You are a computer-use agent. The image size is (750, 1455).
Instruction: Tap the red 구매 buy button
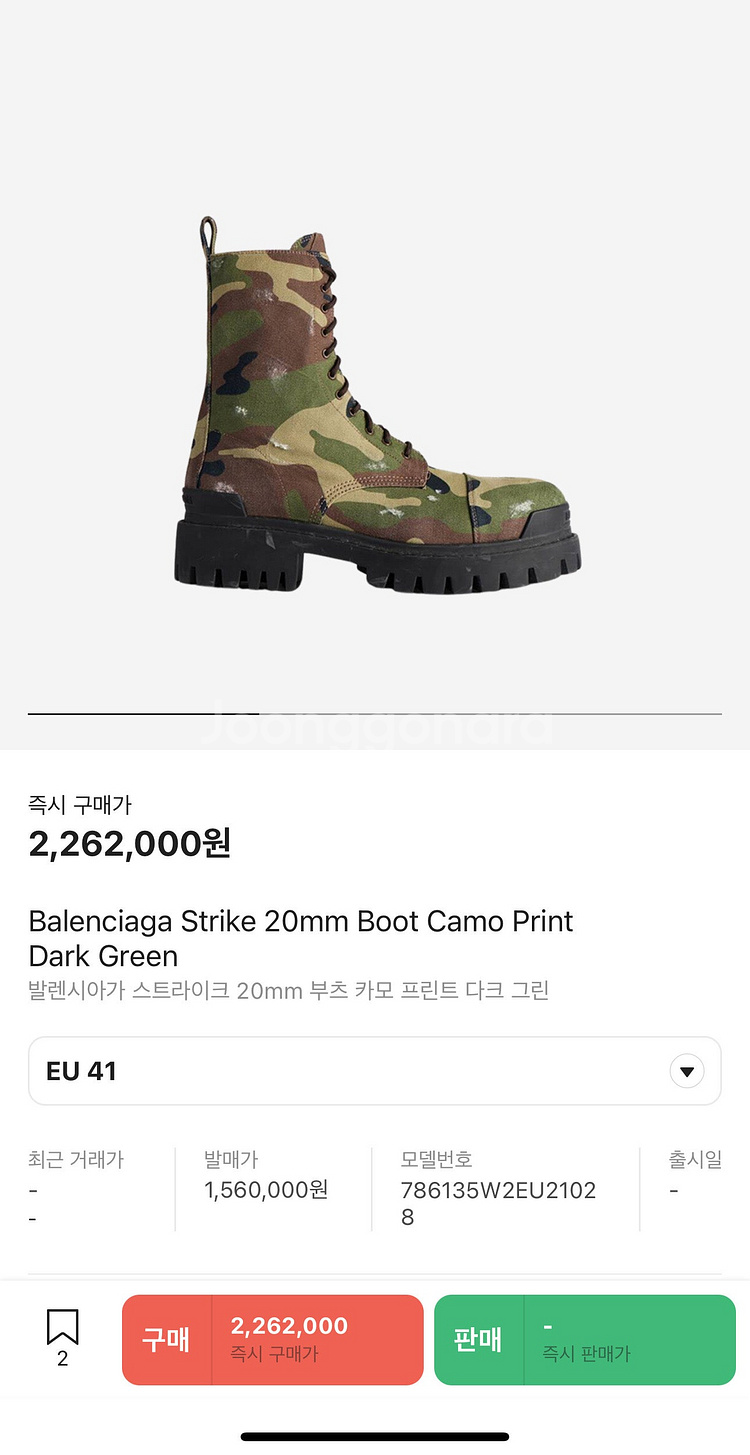click(x=272, y=1339)
